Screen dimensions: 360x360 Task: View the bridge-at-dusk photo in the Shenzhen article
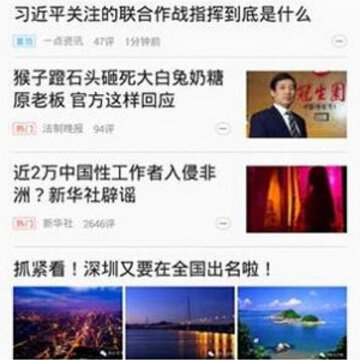(180, 322)
